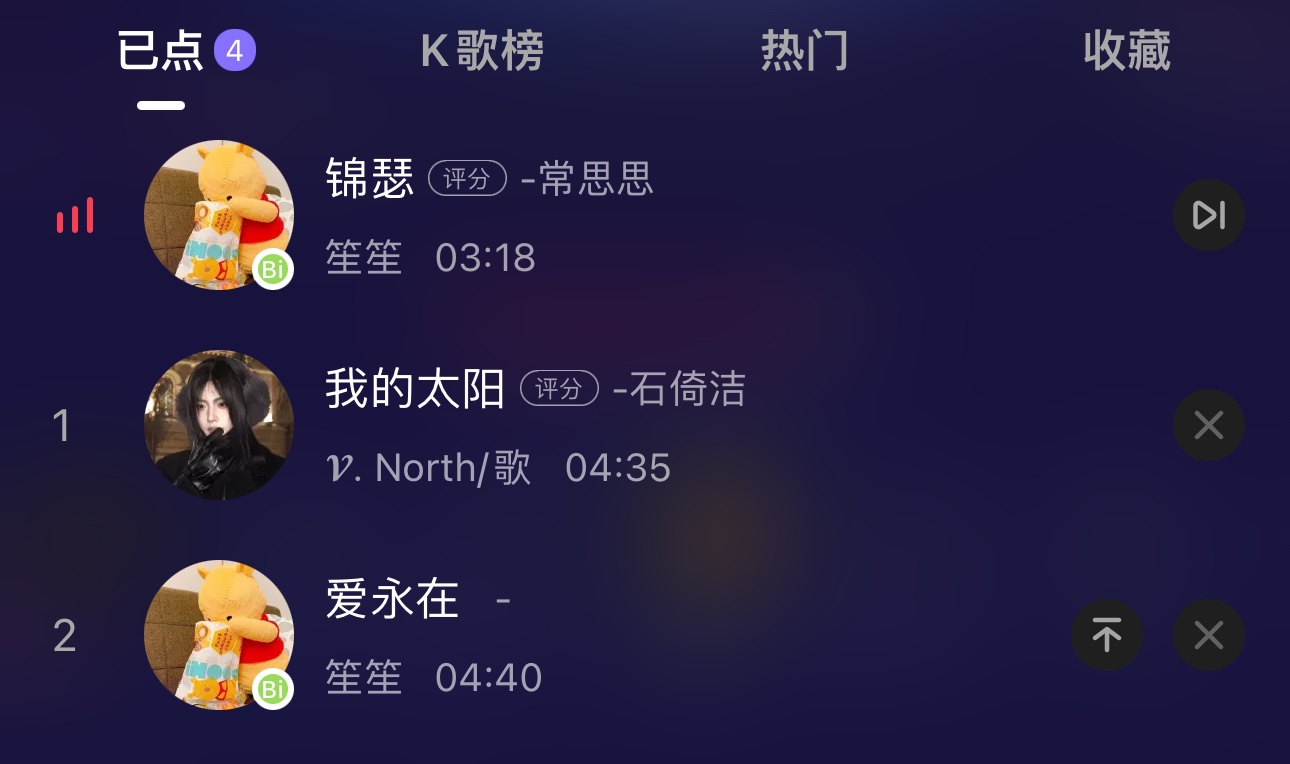The height and width of the screenshot is (764, 1290).
Task: Open the 锦瑟 song row
Action: tap(645, 215)
